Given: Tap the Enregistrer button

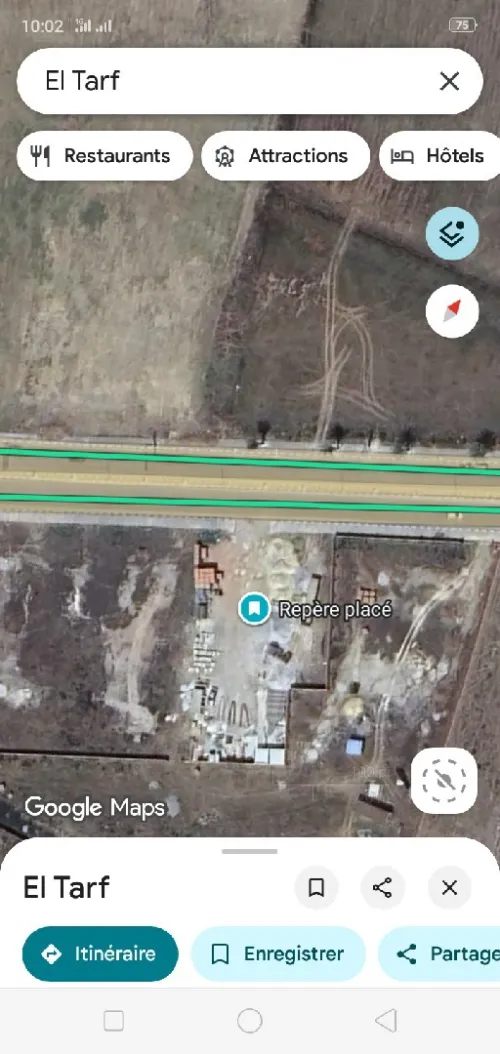Looking at the screenshot, I should click(x=278, y=954).
